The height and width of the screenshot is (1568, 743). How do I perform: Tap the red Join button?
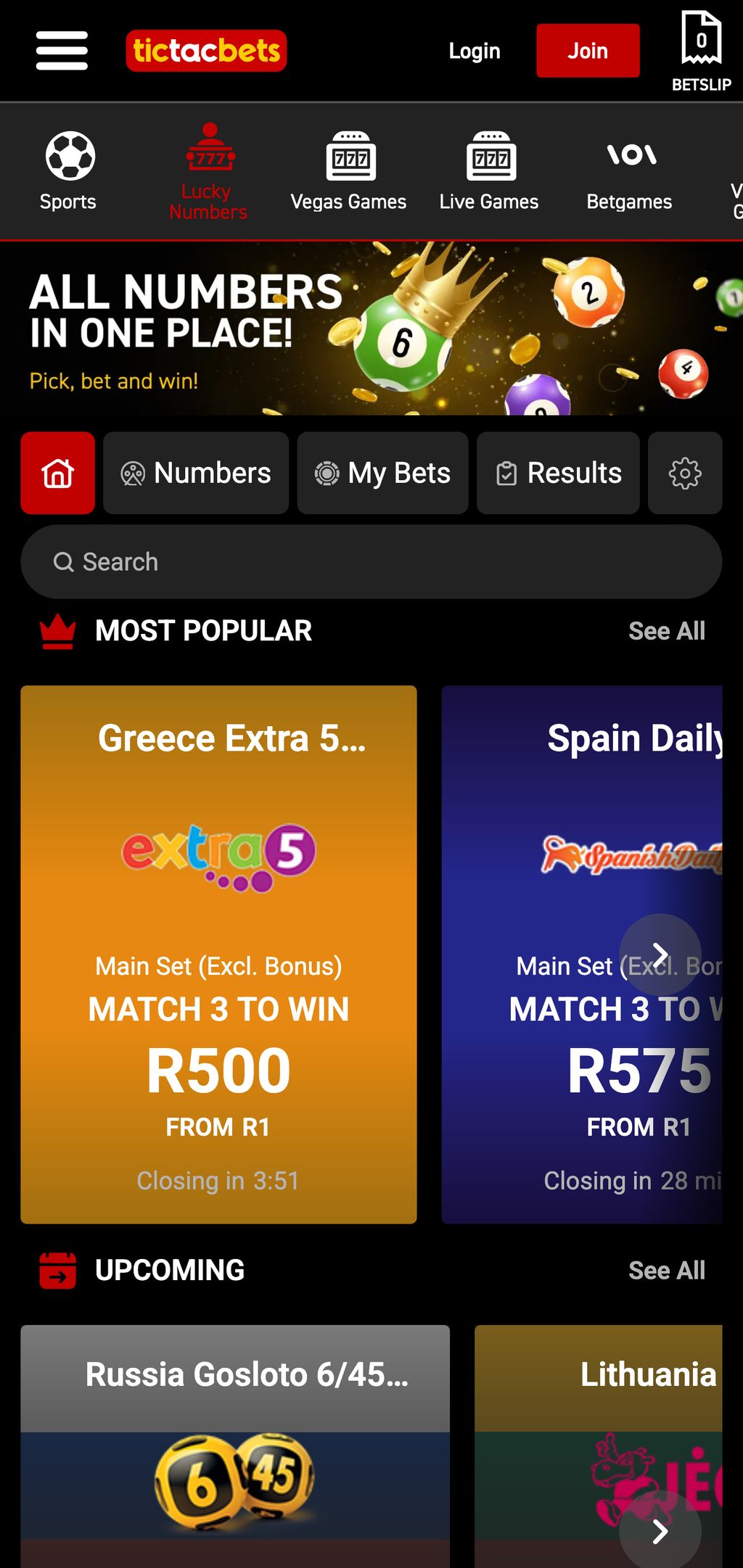[588, 51]
